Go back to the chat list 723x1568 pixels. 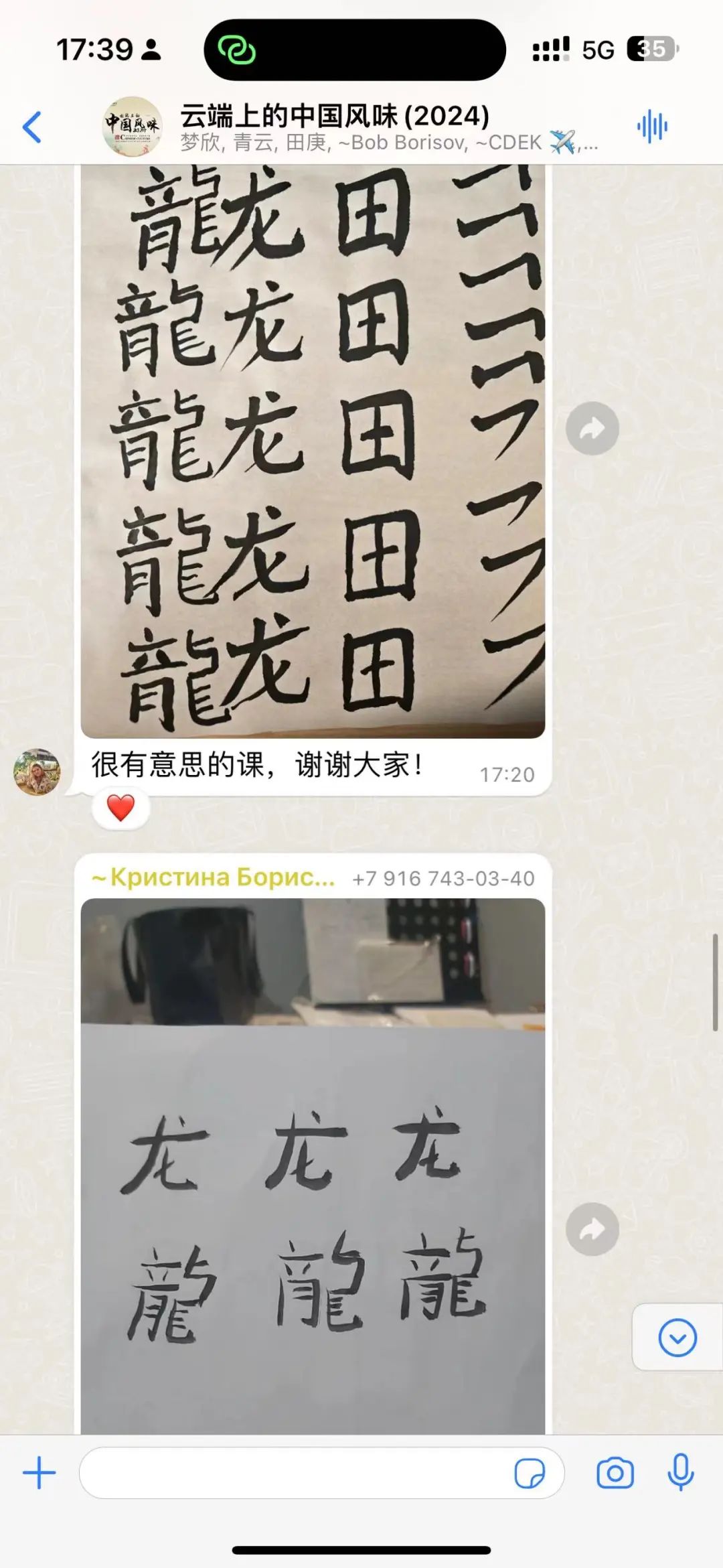point(32,127)
